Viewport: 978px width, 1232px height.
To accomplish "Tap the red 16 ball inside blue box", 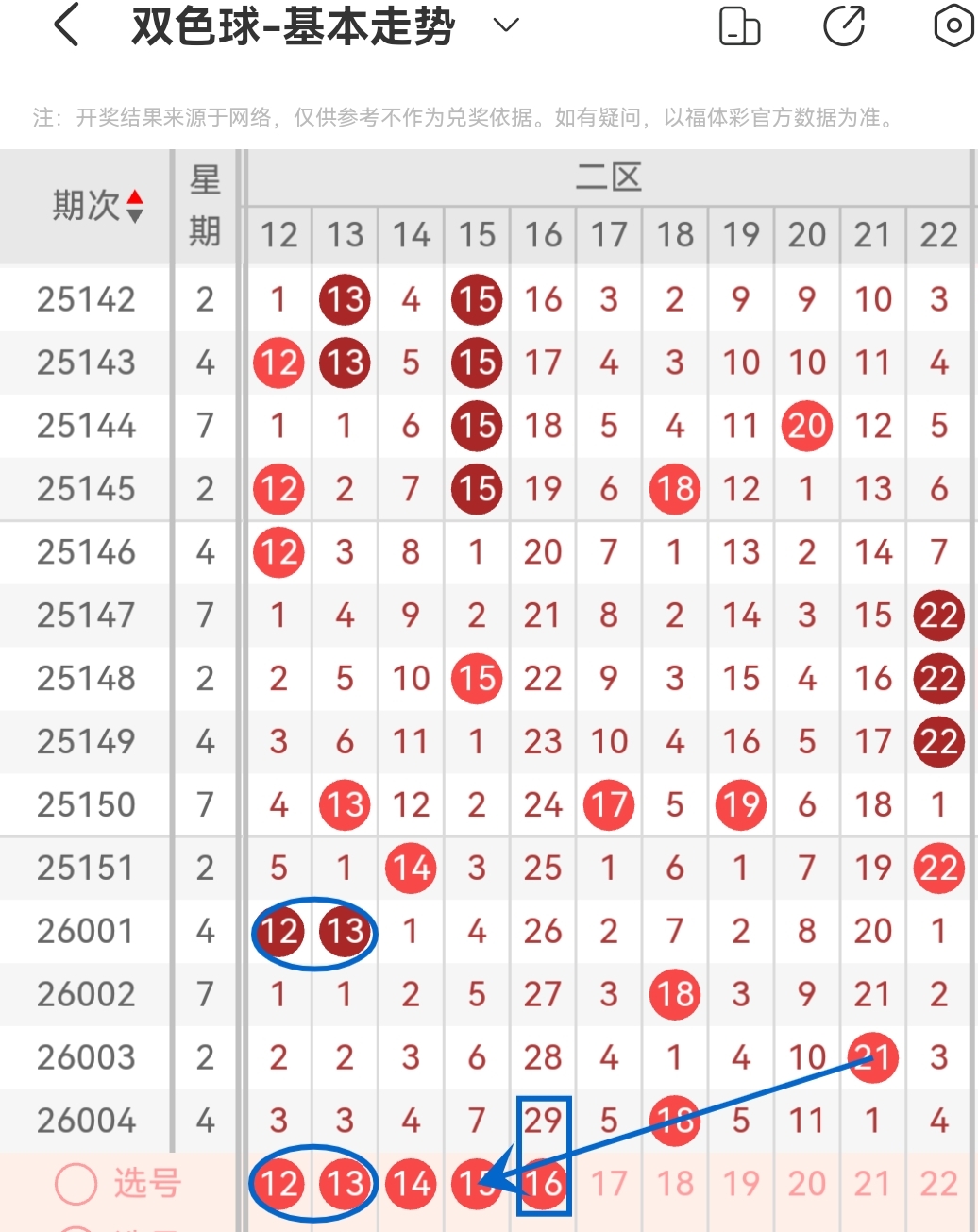I will pyautogui.click(x=542, y=1183).
